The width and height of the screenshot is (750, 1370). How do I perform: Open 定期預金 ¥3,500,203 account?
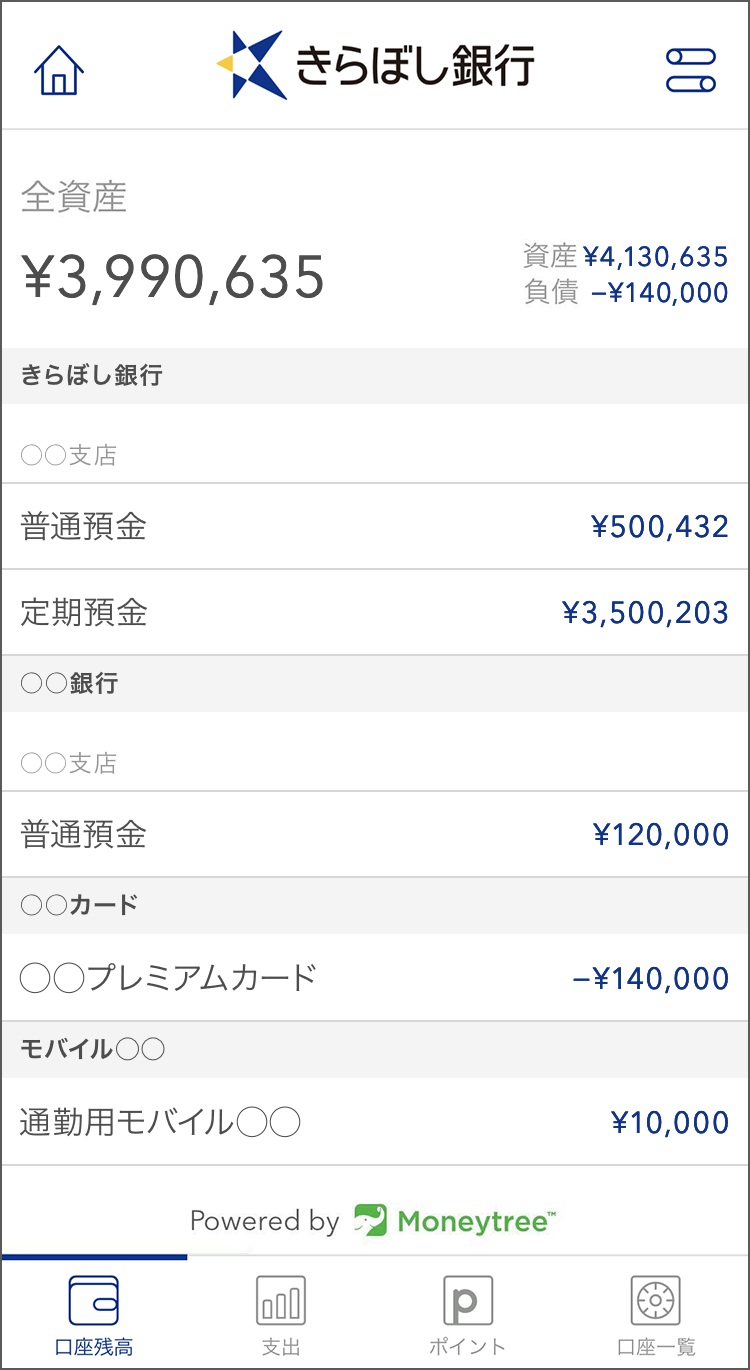click(375, 612)
